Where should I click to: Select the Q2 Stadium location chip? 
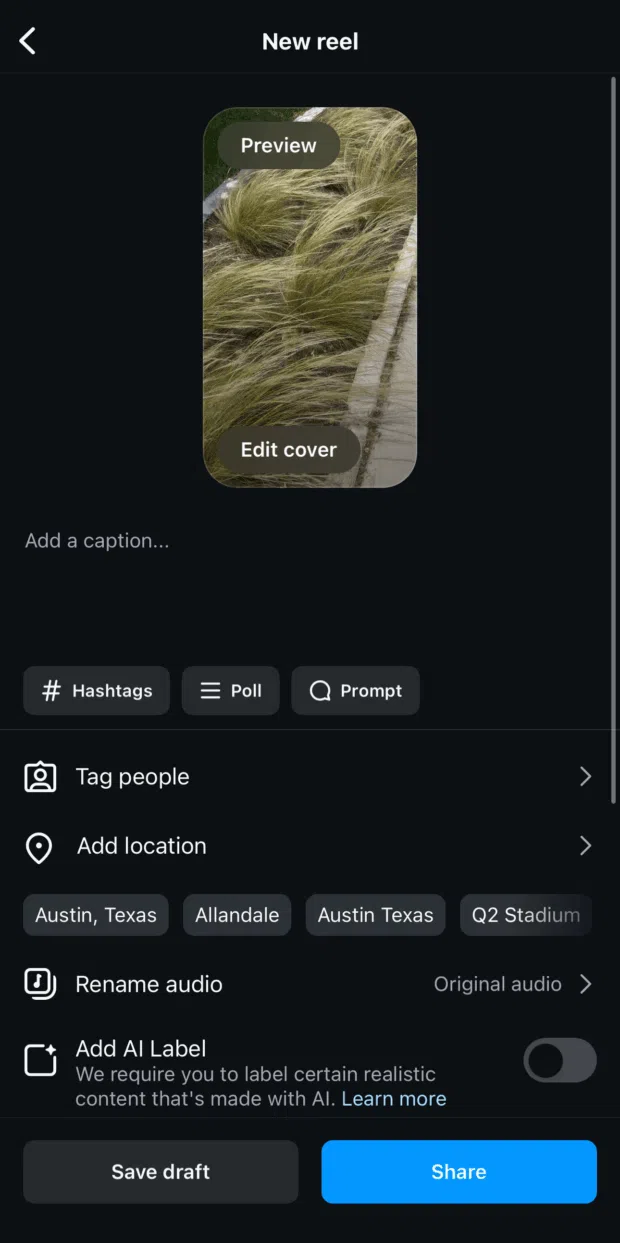coord(525,915)
